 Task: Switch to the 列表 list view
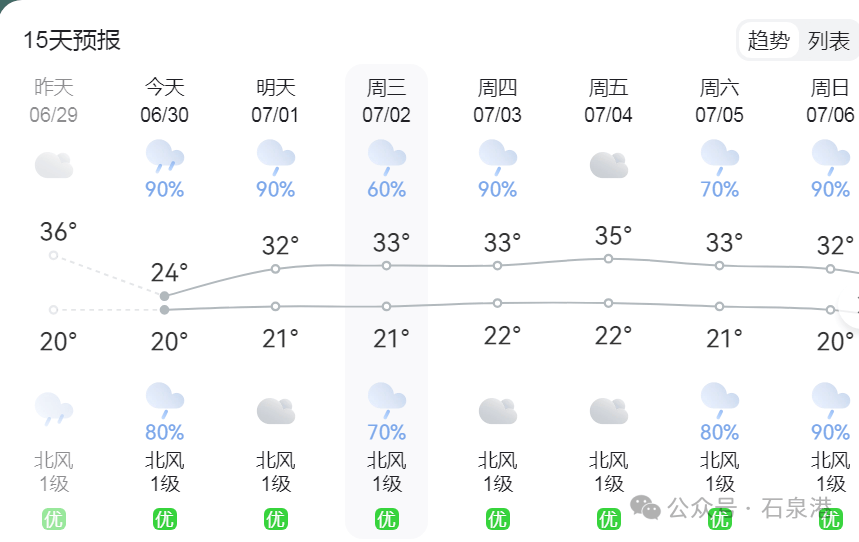pyautogui.click(x=828, y=41)
